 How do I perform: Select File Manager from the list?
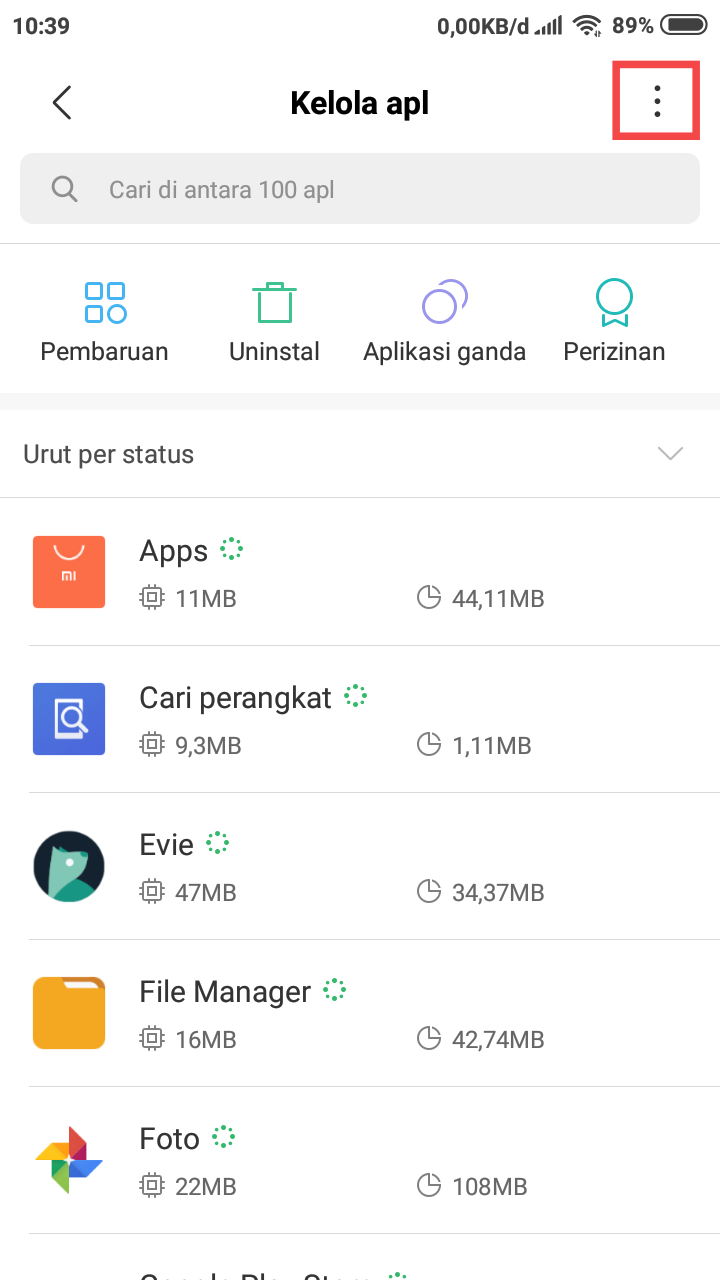360,1013
